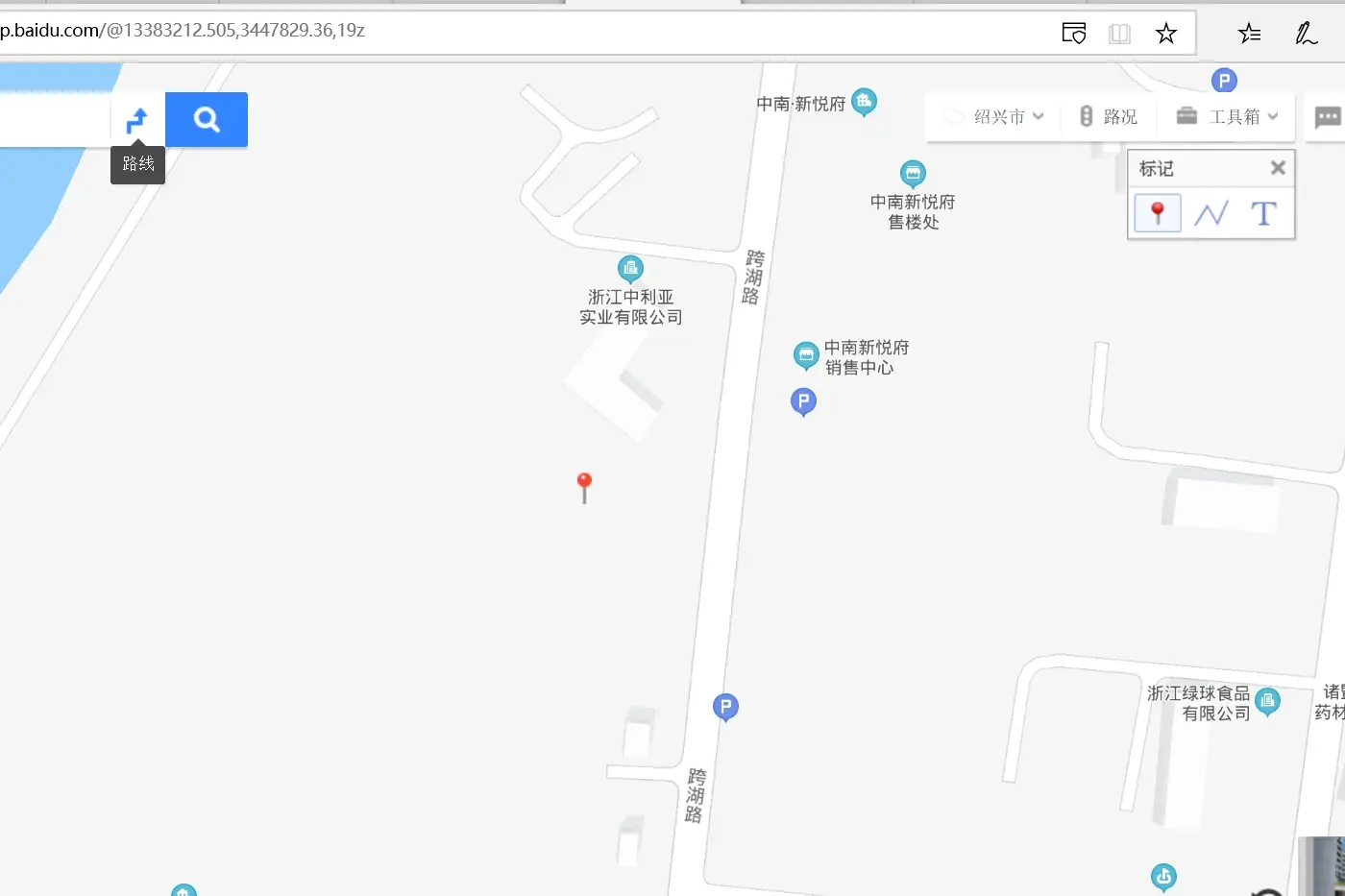Tap the blue search button
This screenshot has width=1345, height=896.
[x=207, y=120]
